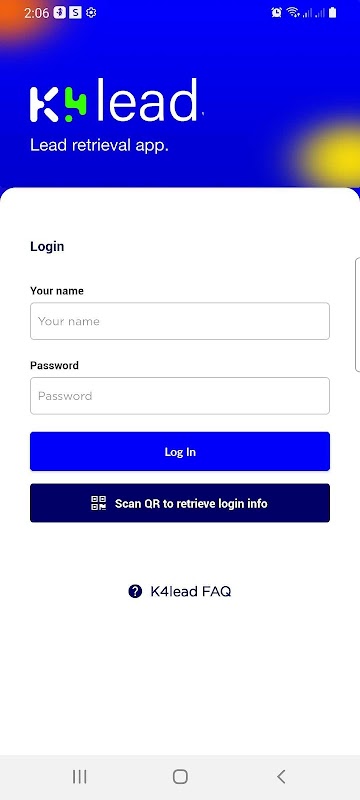The height and width of the screenshot is (800, 360).
Task: Open recent apps from the navigation bar
Action: [x=80, y=777]
